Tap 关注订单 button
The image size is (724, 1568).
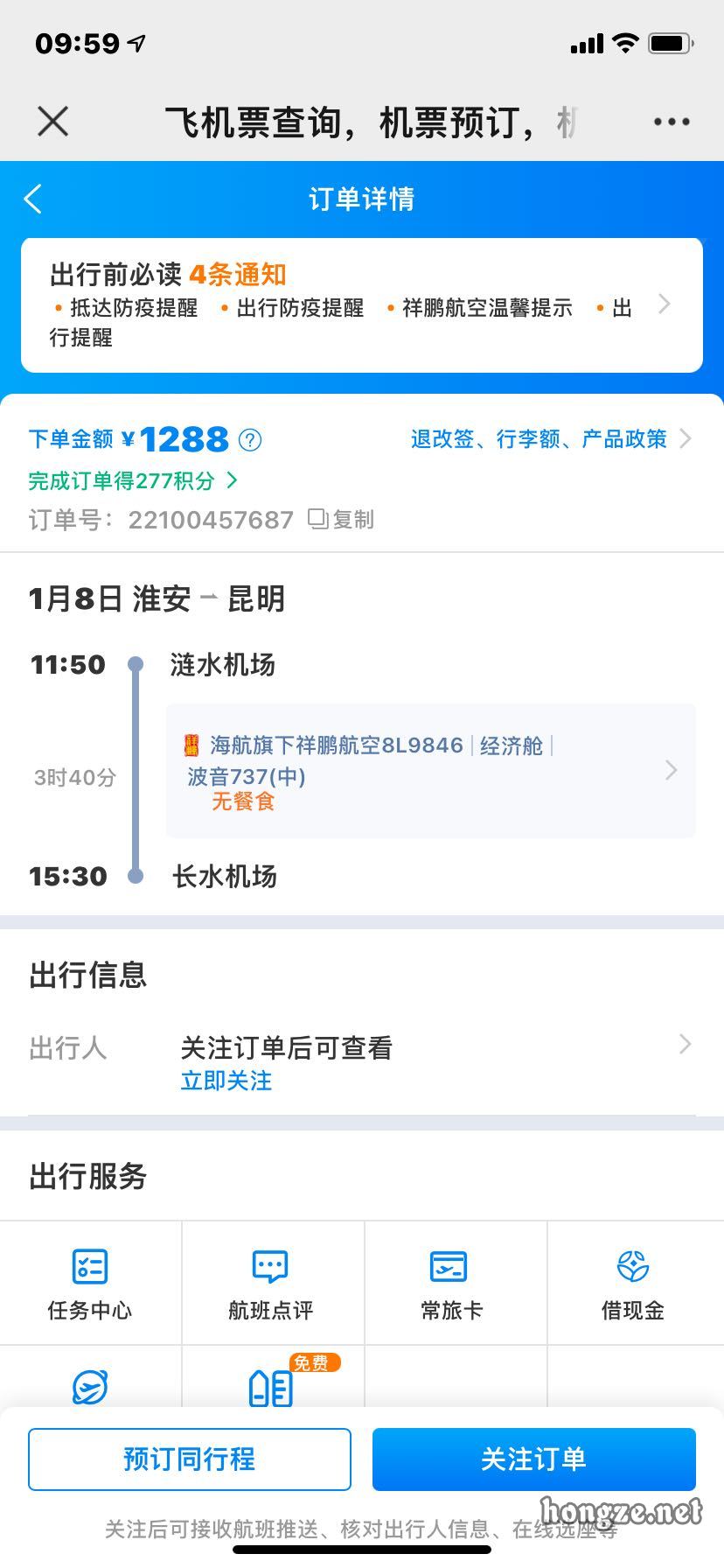[x=533, y=1459]
